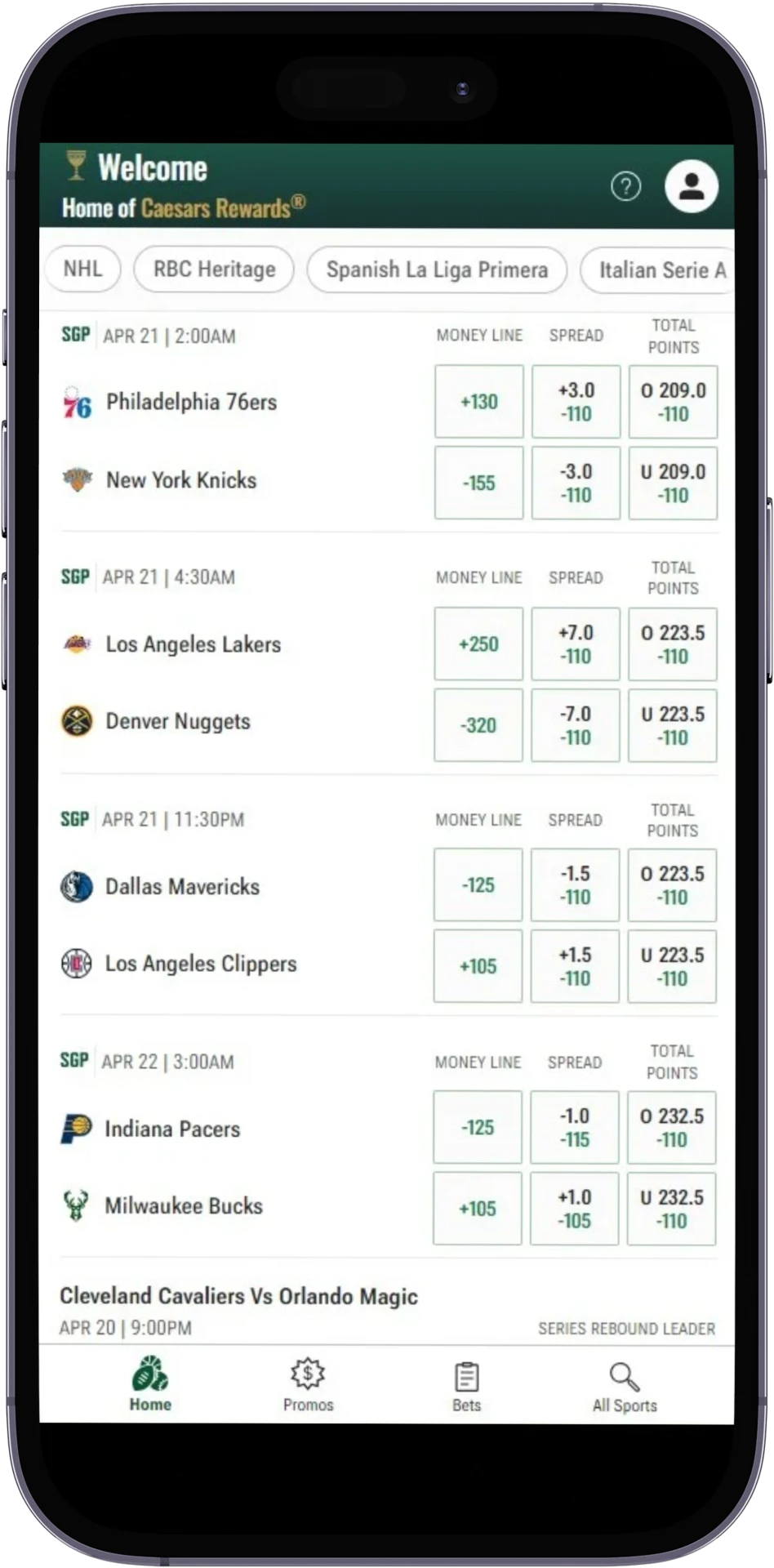Select Over 209.0 total points
The image size is (774, 1568).
tap(673, 402)
